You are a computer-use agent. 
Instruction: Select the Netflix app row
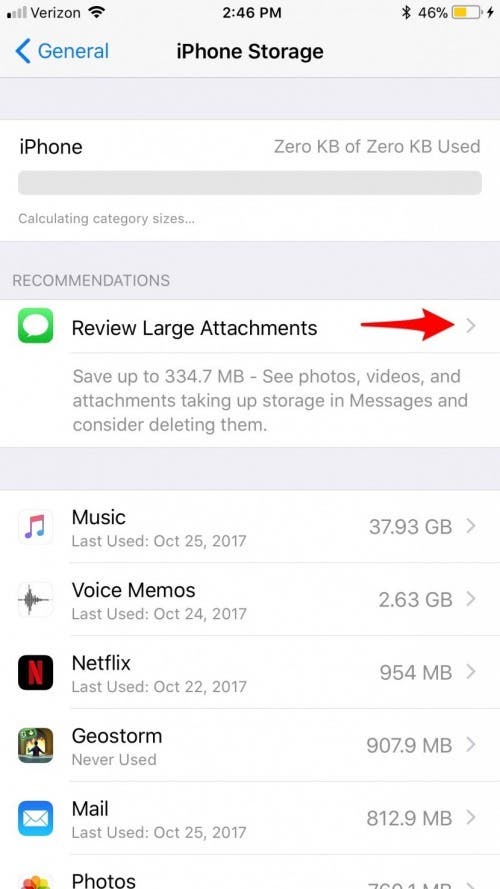point(250,672)
